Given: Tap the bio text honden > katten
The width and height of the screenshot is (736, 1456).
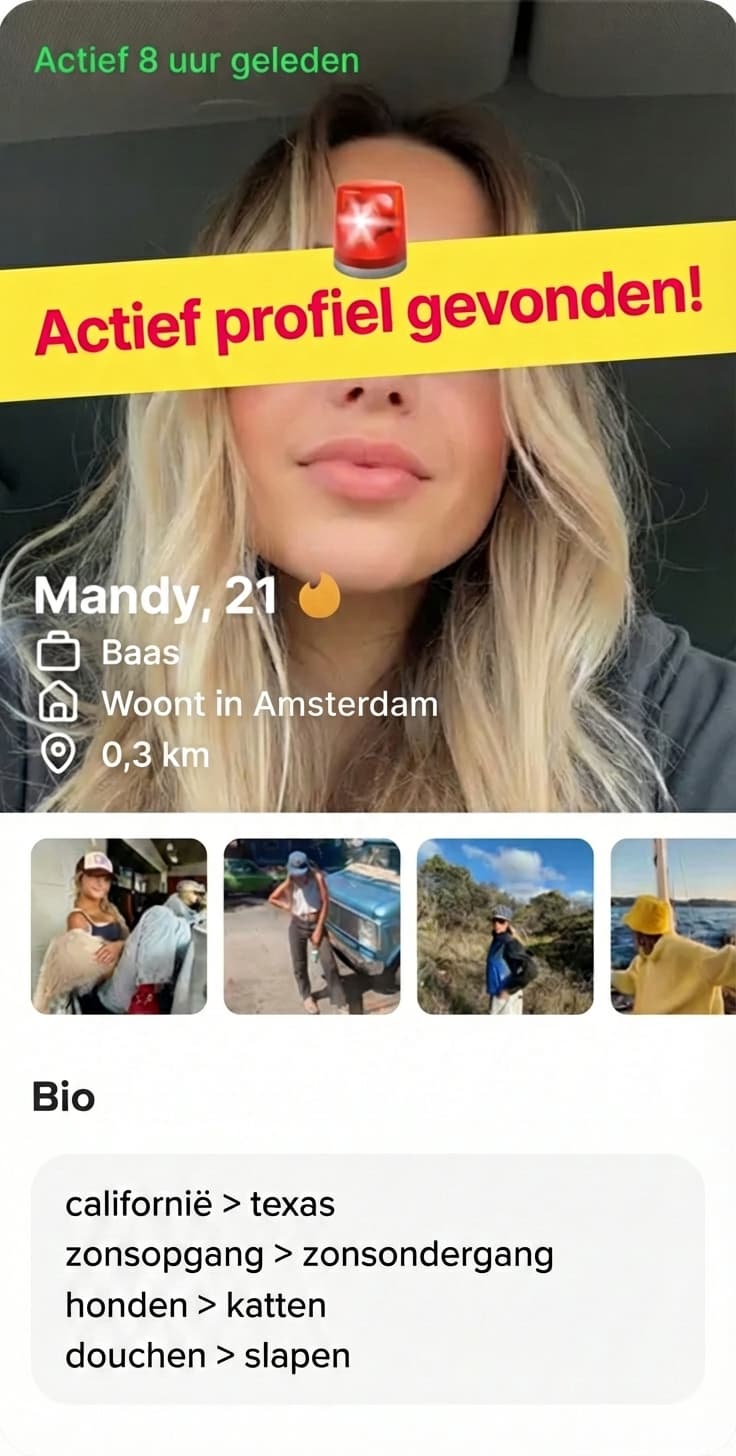Looking at the screenshot, I should (194, 1305).
